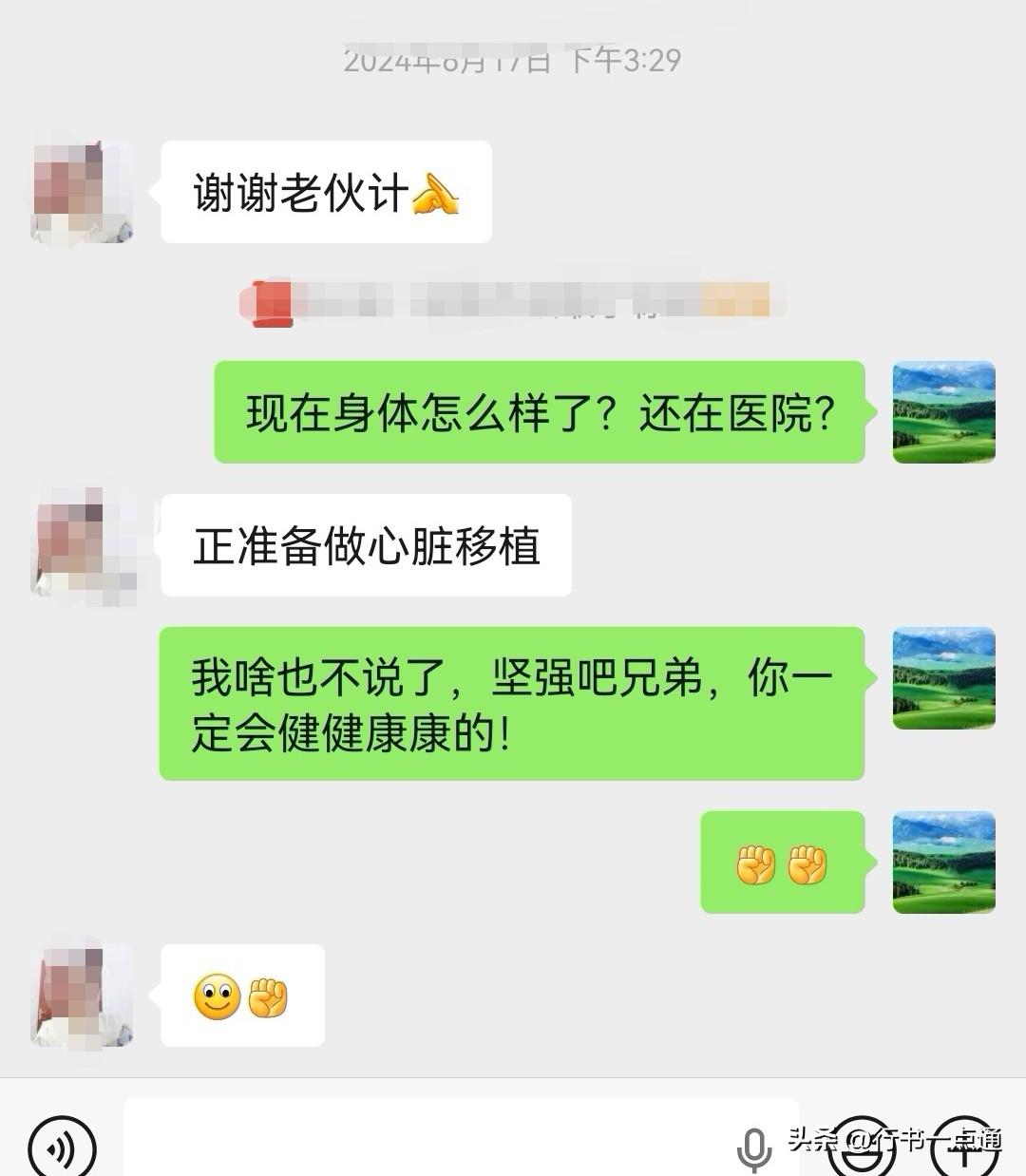This screenshot has width=1026, height=1176.
Task: Click the 谢谢老伙计 message bubble
Action: click(x=326, y=190)
